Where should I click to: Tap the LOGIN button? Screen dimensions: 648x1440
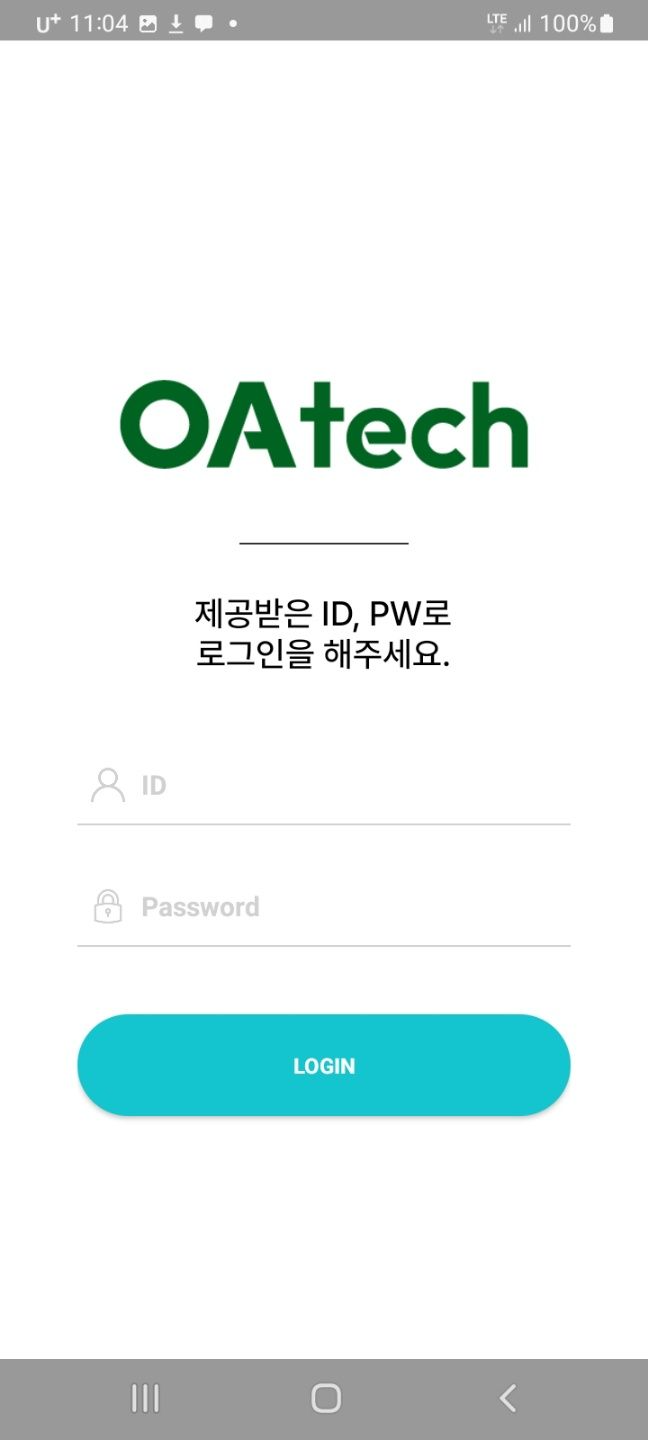coord(324,1065)
